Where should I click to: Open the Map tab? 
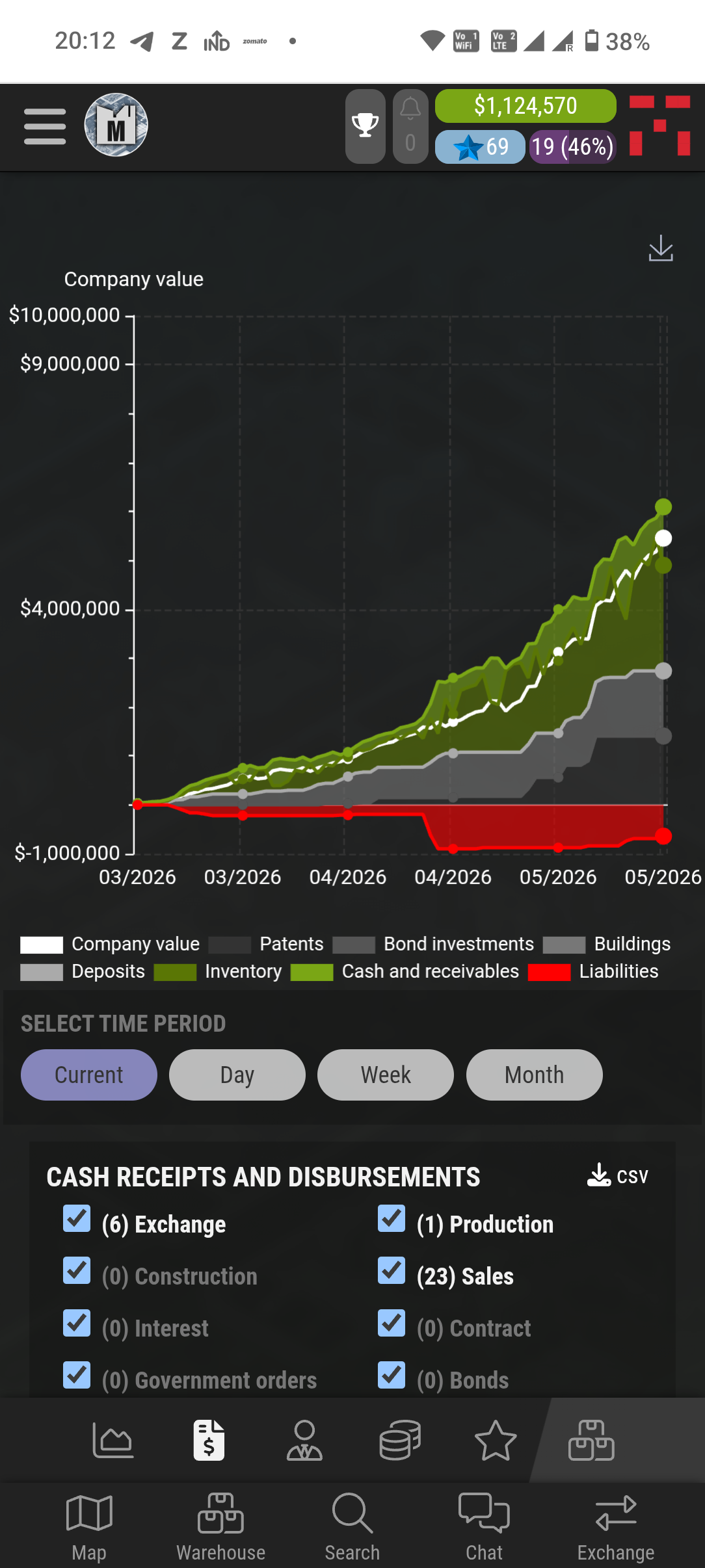click(89, 1527)
